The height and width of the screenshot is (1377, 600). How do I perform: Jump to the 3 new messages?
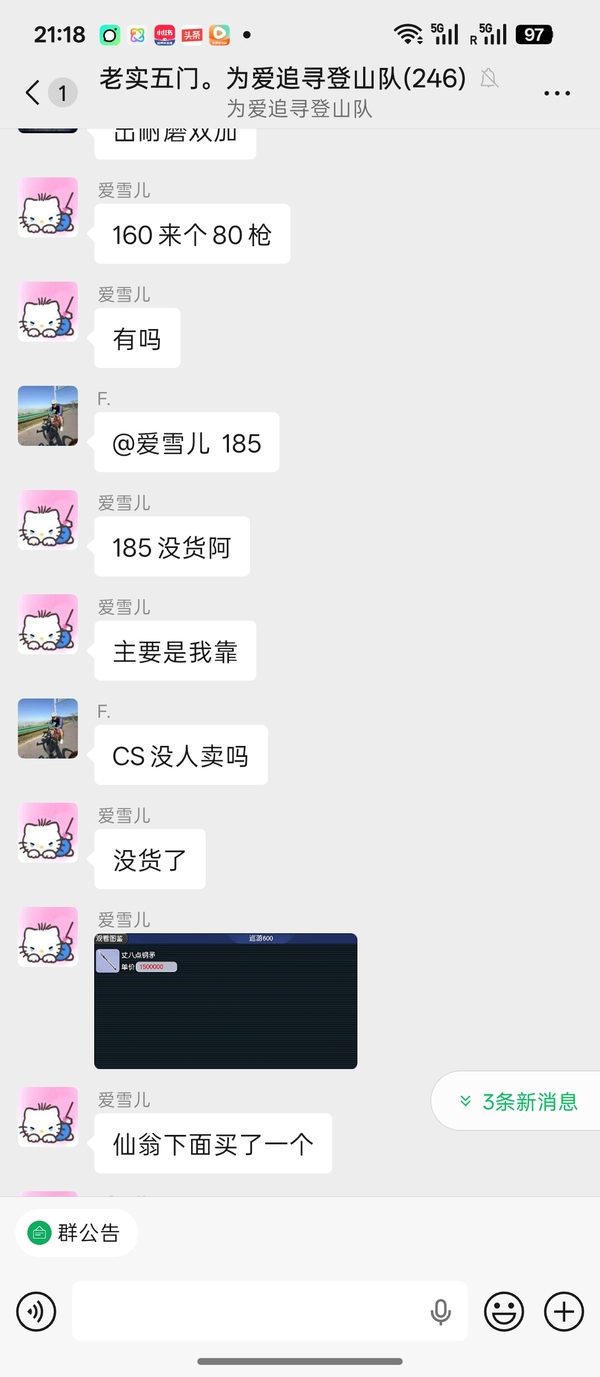tap(518, 1101)
